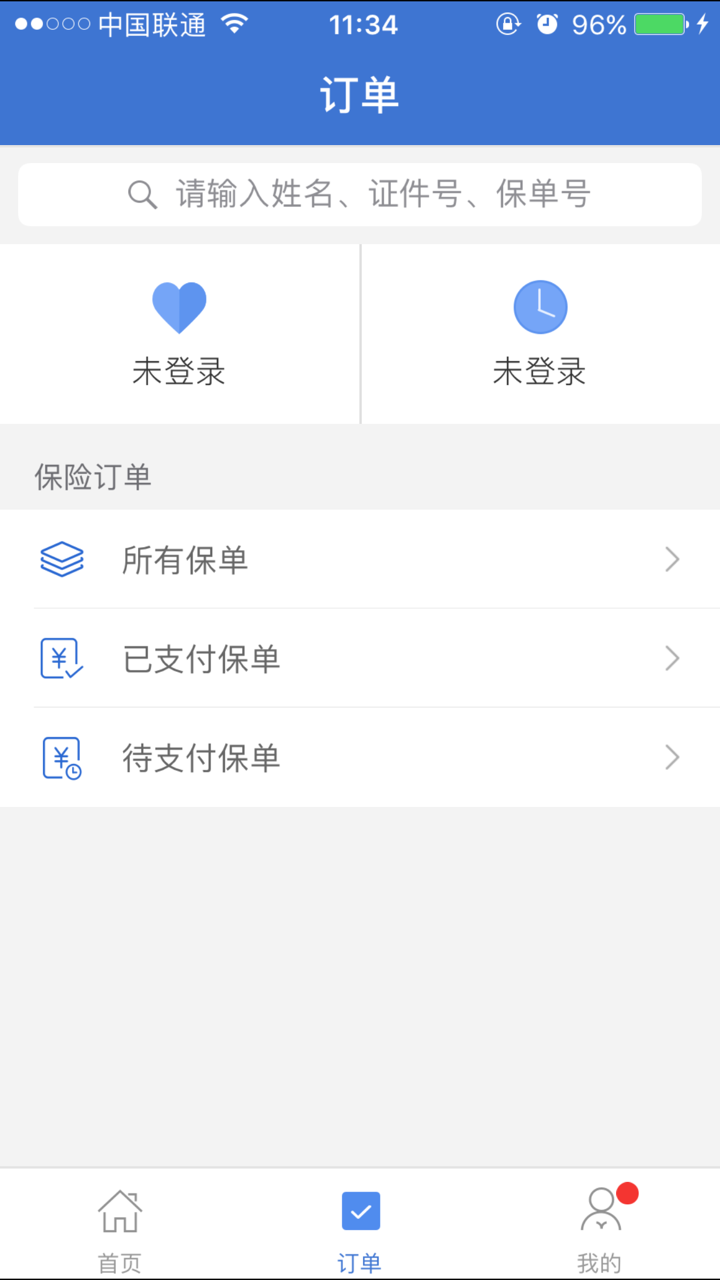Tap the search input field

360,194
